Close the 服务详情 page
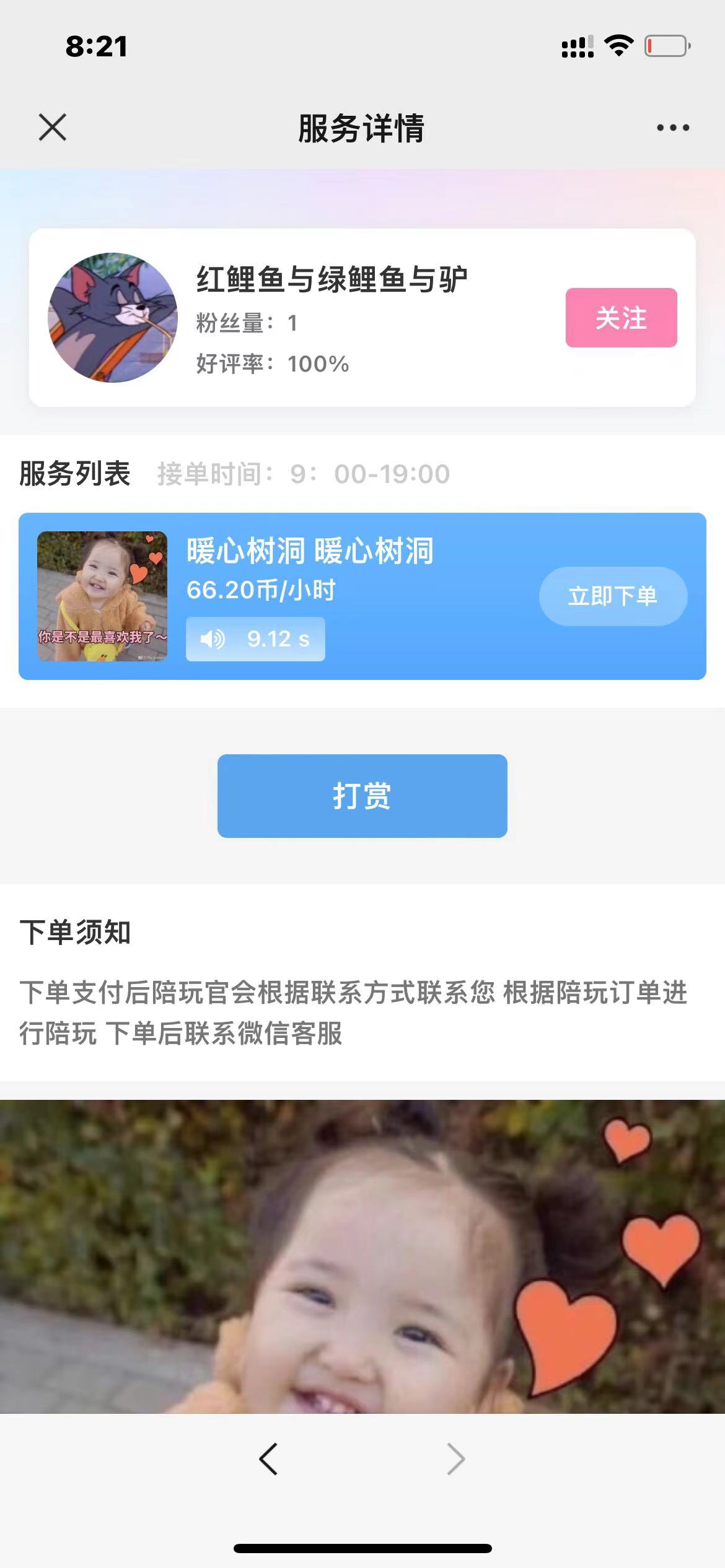The width and height of the screenshot is (725, 1568). pos(53,128)
